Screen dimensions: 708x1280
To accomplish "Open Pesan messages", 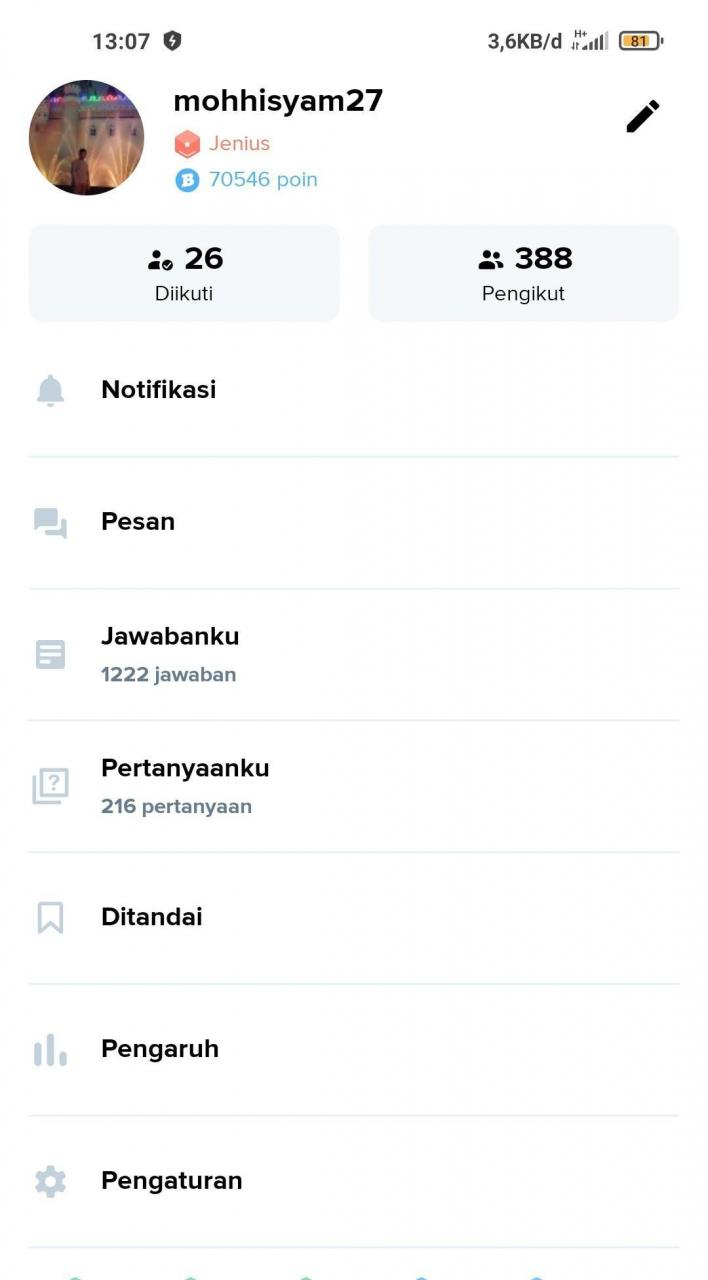I will pos(354,522).
